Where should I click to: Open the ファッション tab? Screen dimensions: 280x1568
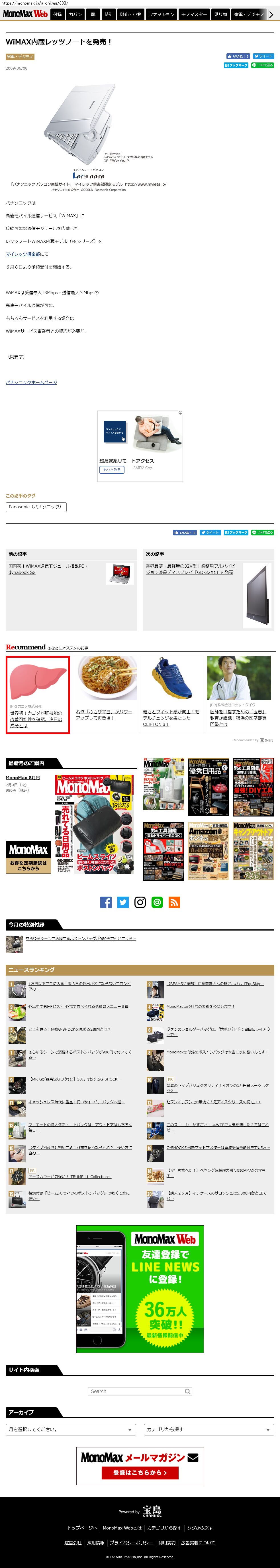click(161, 14)
